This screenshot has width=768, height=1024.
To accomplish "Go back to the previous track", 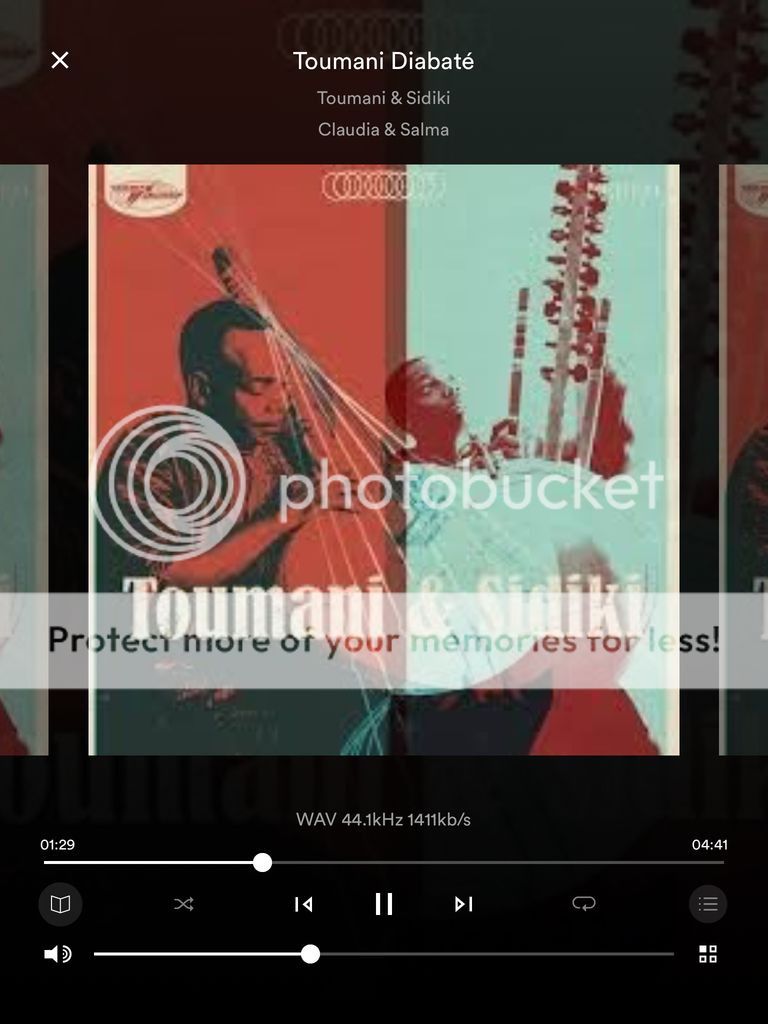I will pyautogui.click(x=304, y=904).
